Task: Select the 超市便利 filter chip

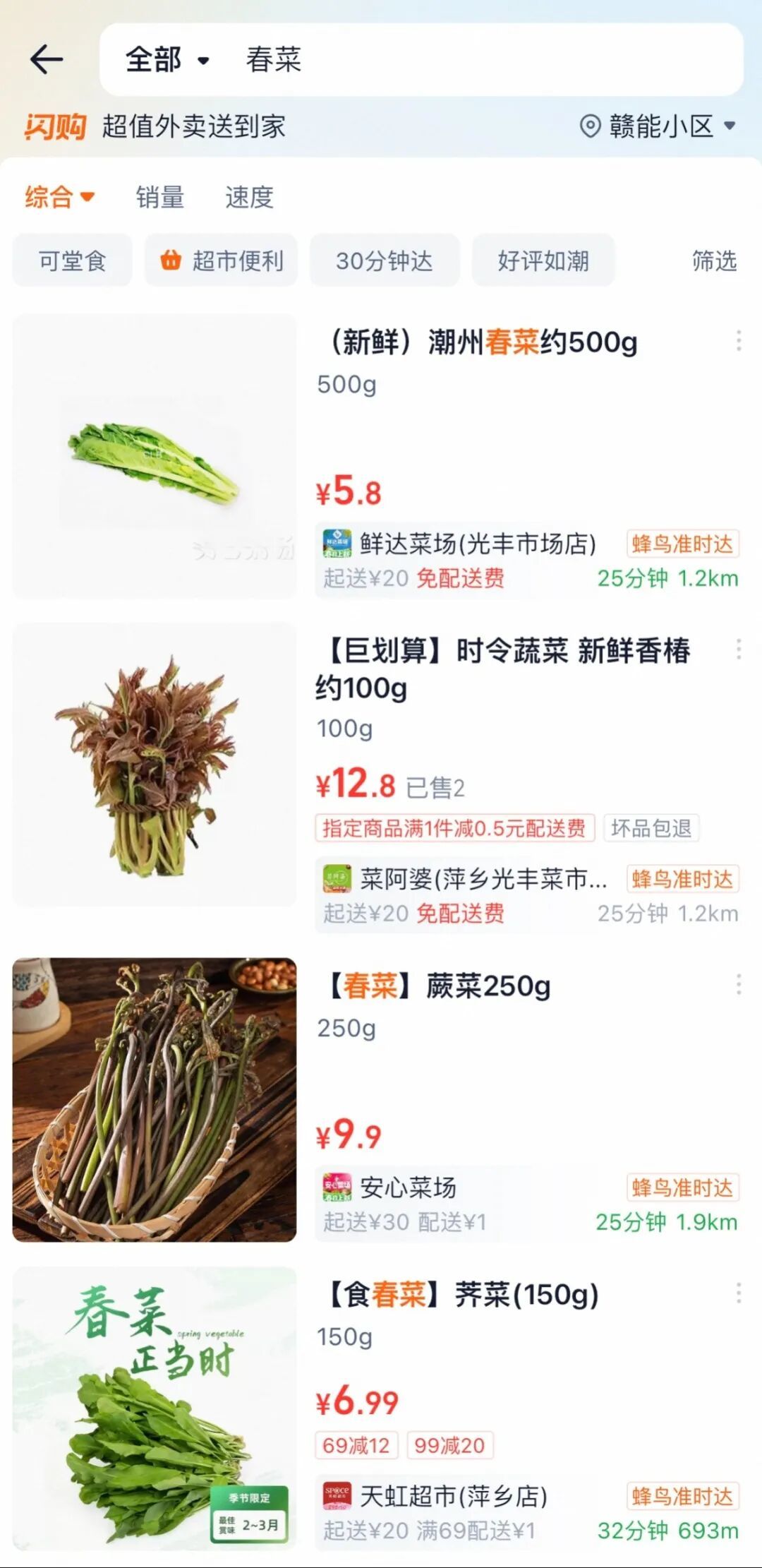Action: [222, 261]
